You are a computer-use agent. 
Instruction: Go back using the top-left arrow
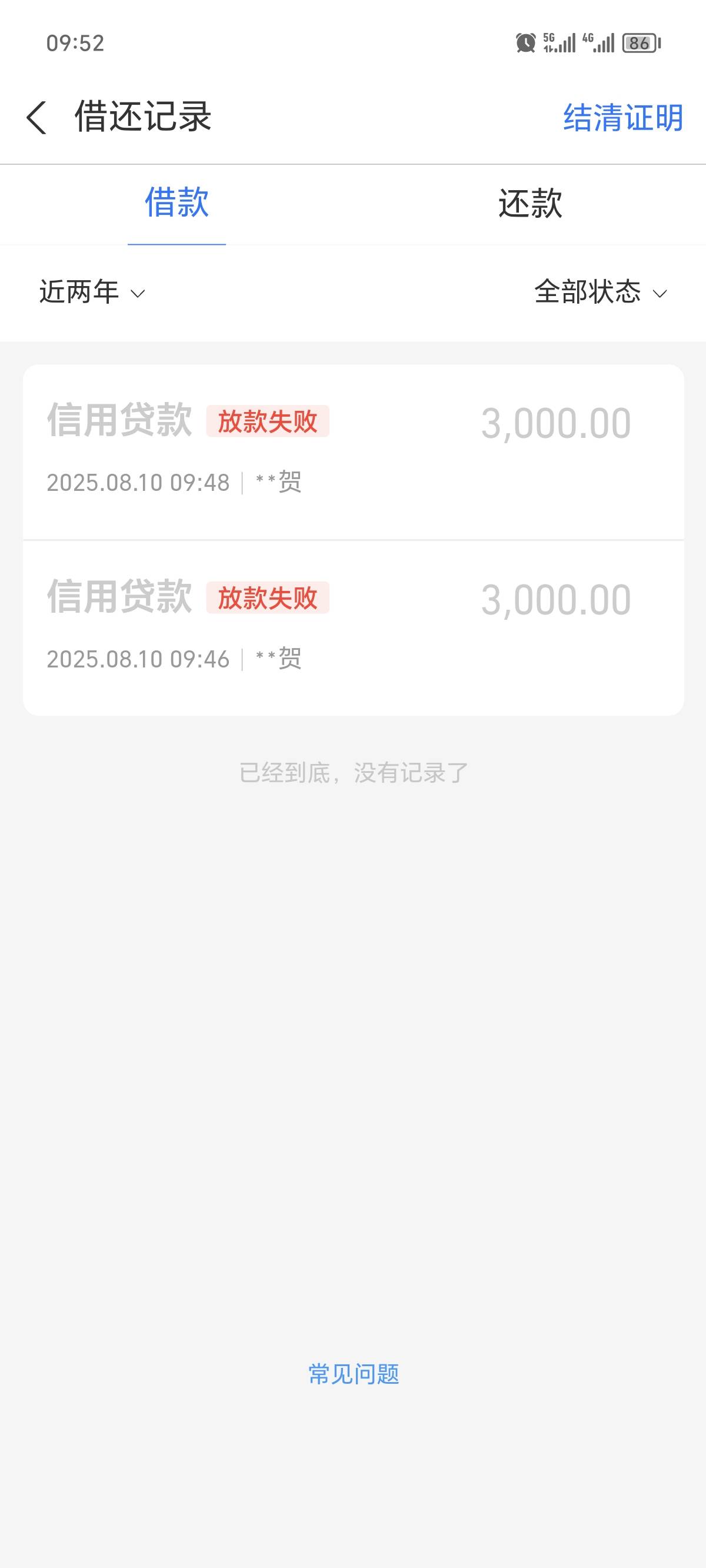pos(36,117)
